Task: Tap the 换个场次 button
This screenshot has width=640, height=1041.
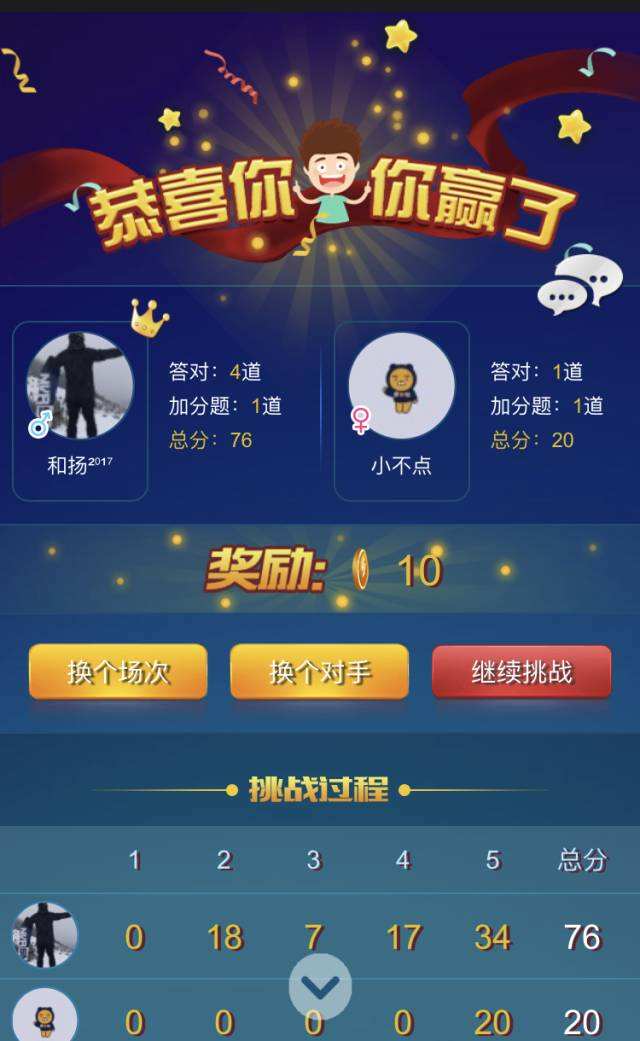Action: [118, 671]
